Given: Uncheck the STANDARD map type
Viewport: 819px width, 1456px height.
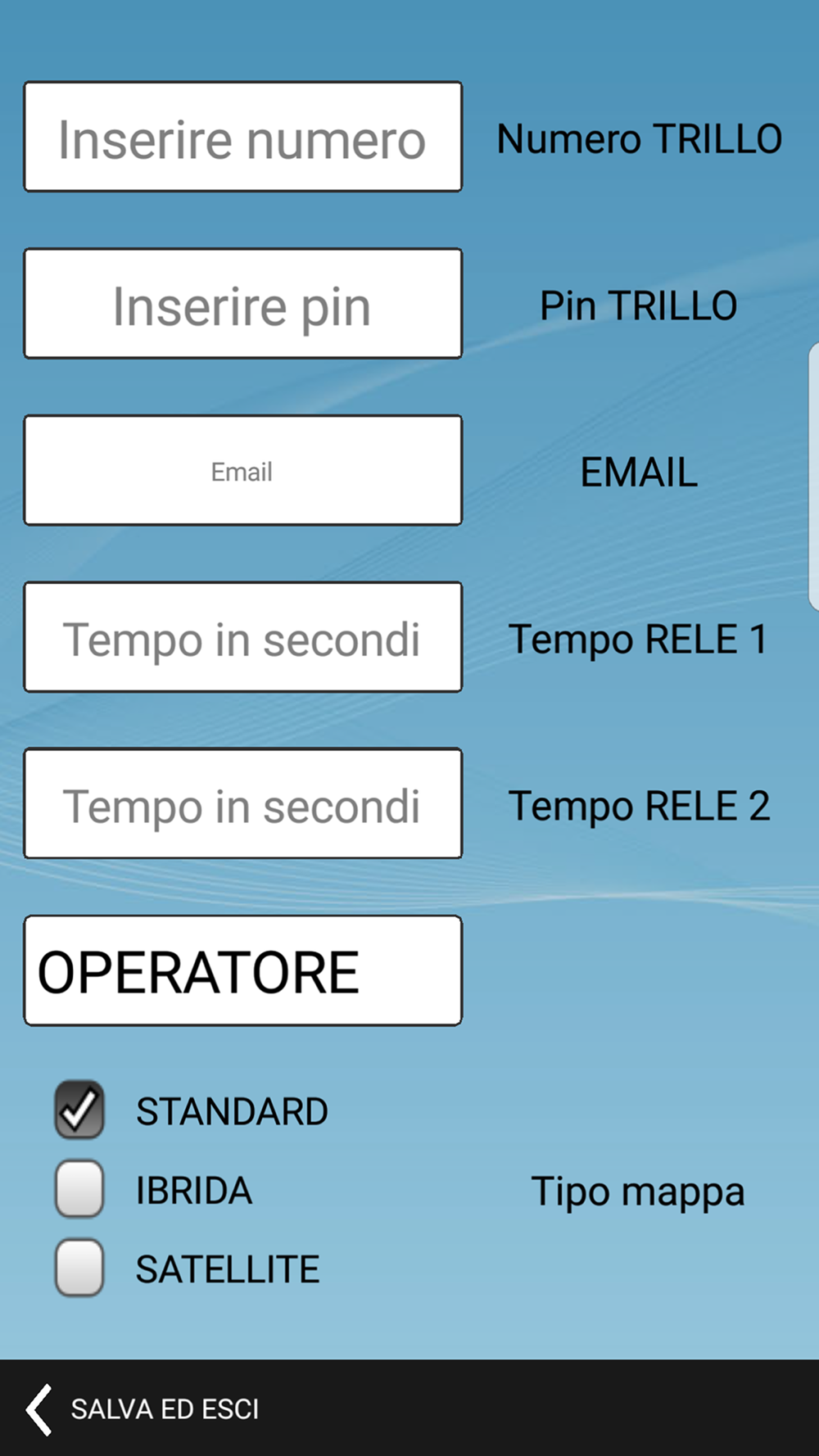Looking at the screenshot, I should click(x=79, y=1110).
